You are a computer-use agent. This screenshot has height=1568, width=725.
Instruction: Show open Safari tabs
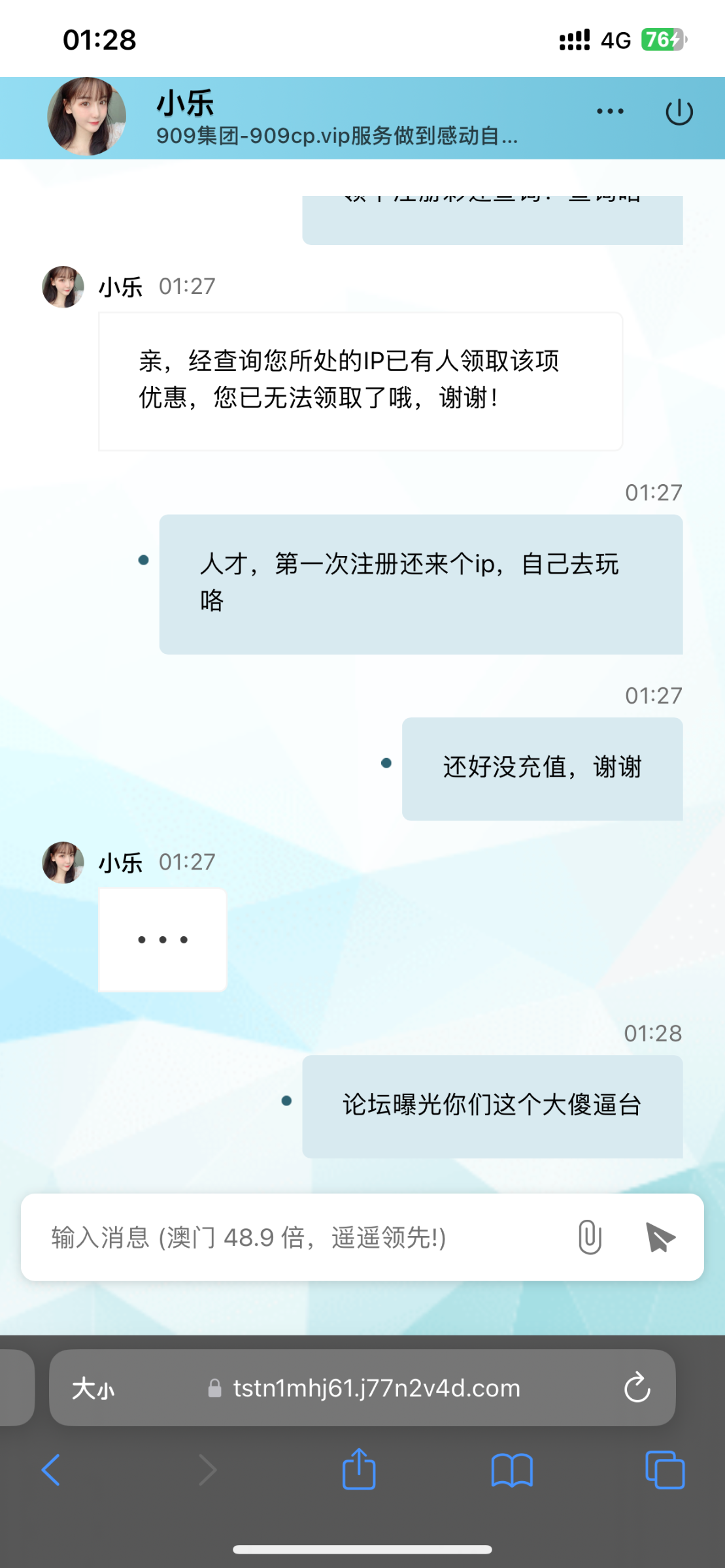pyautogui.click(x=665, y=1470)
